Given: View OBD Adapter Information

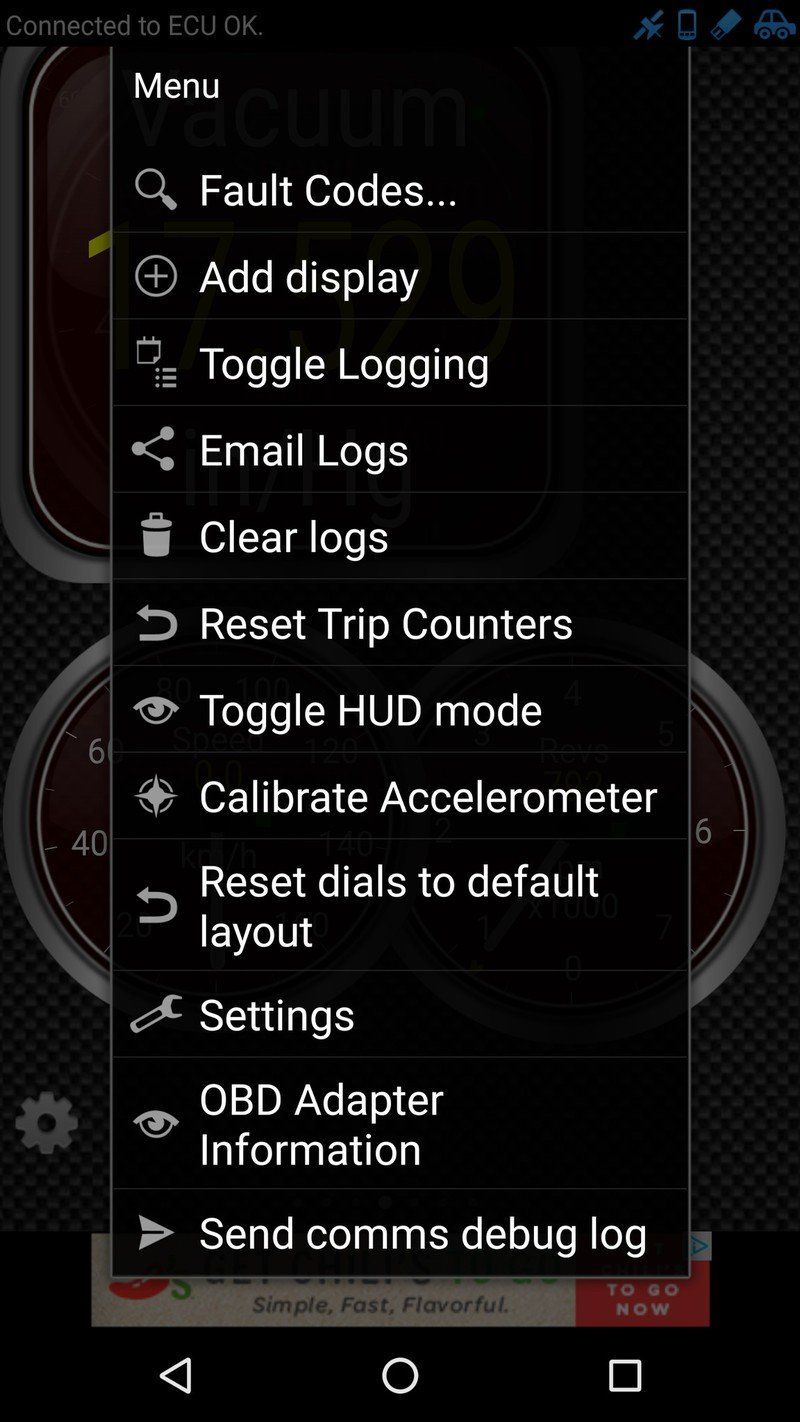Looking at the screenshot, I should pyautogui.click(x=400, y=1123).
